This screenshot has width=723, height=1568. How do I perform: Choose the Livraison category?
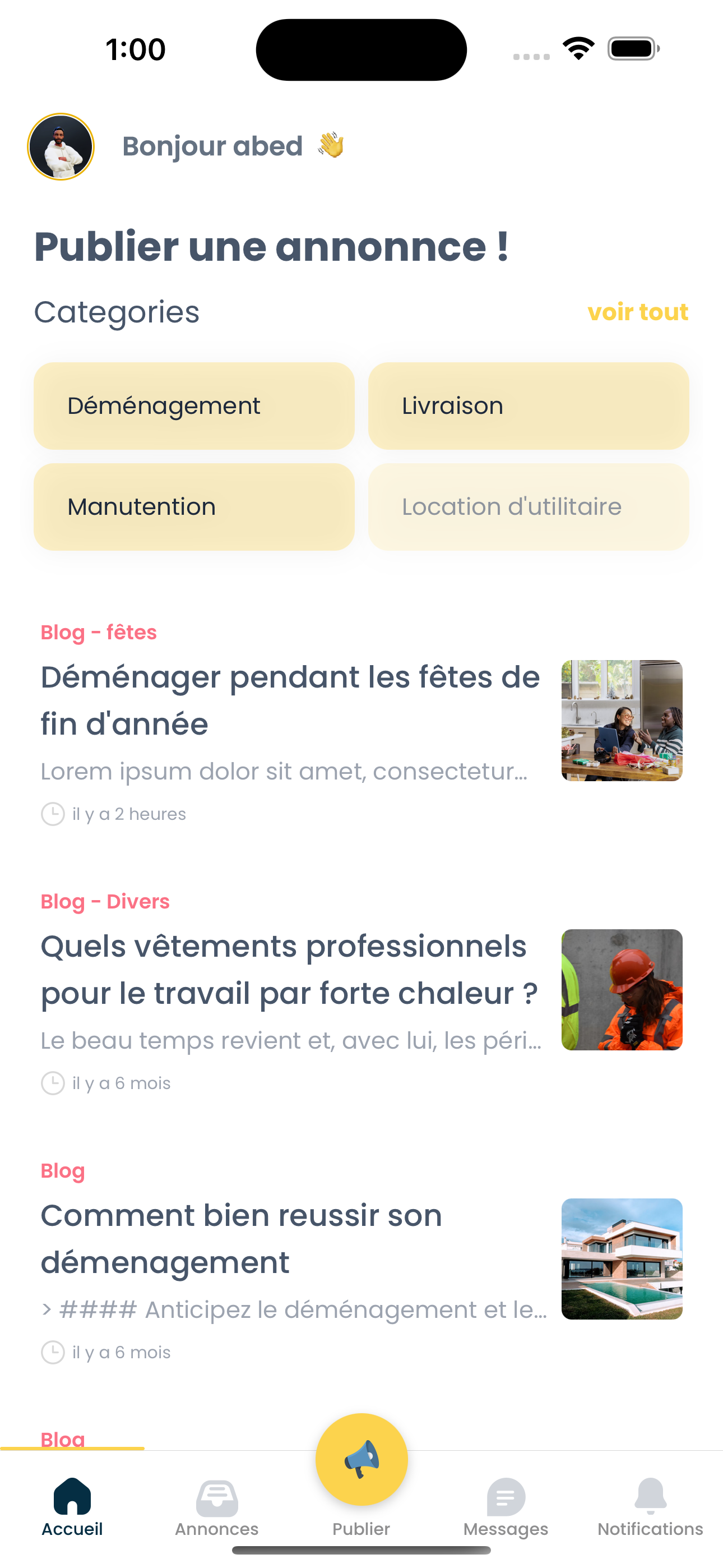click(x=529, y=406)
